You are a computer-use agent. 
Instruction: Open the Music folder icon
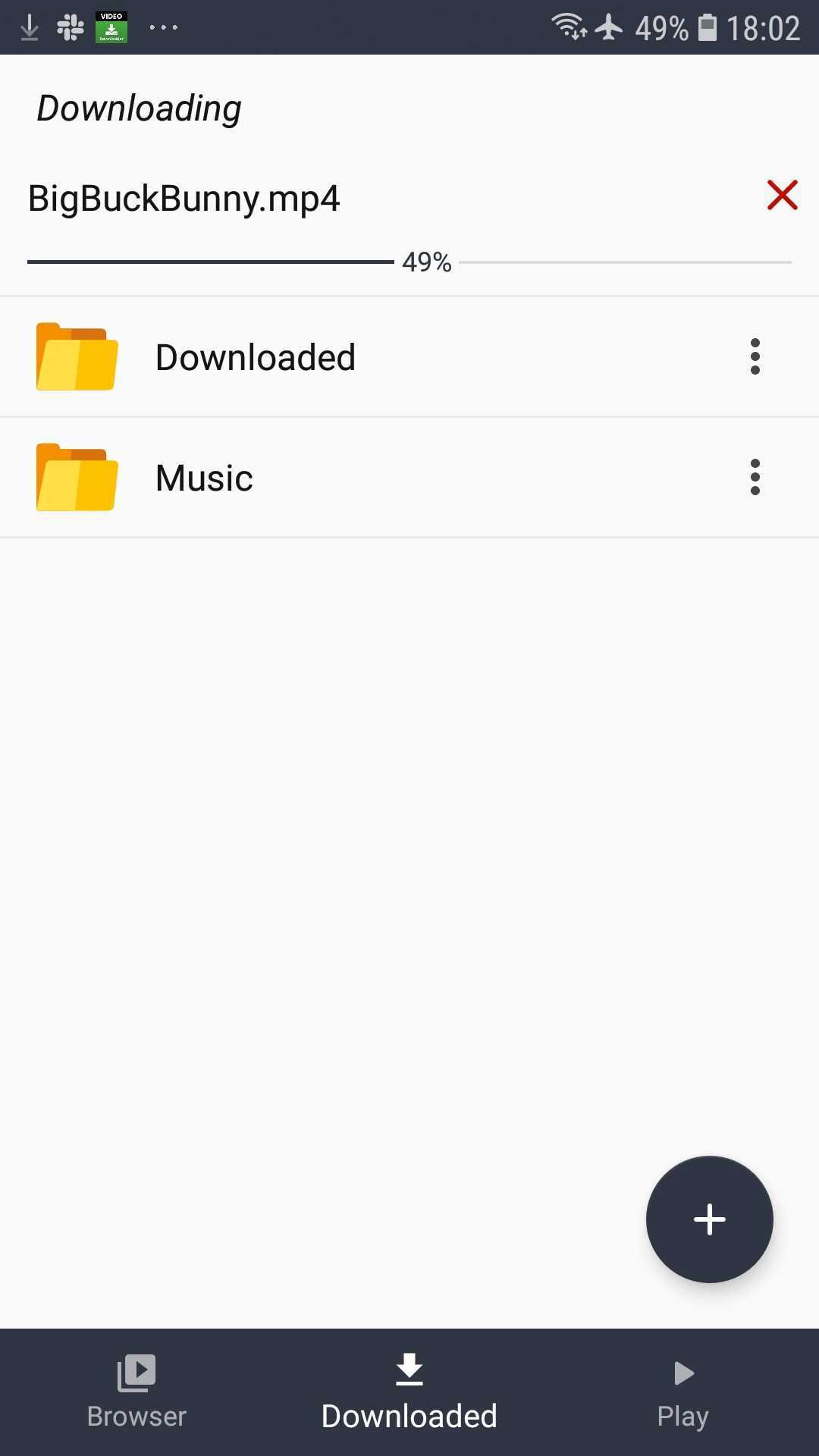click(76, 477)
